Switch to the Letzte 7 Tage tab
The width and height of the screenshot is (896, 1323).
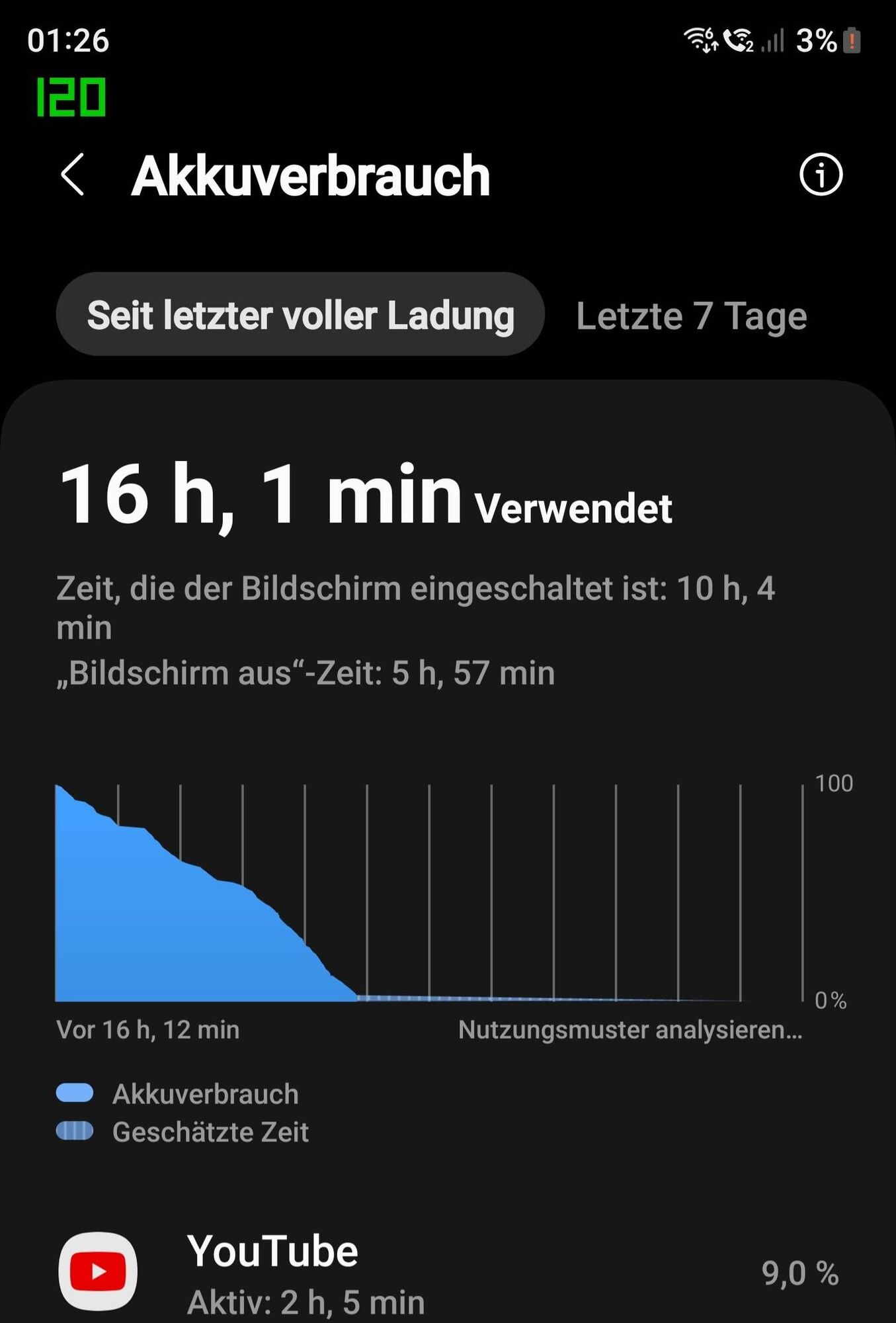(690, 316)
